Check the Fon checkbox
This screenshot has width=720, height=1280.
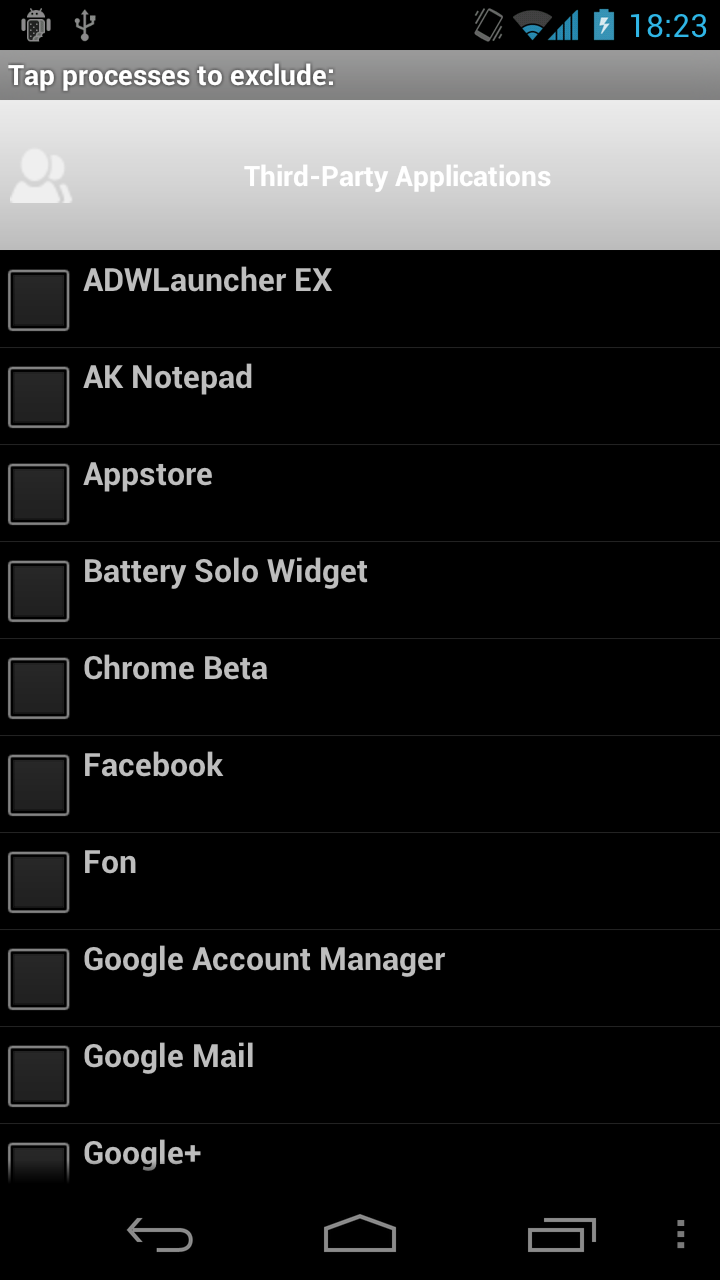coord(38,881)
